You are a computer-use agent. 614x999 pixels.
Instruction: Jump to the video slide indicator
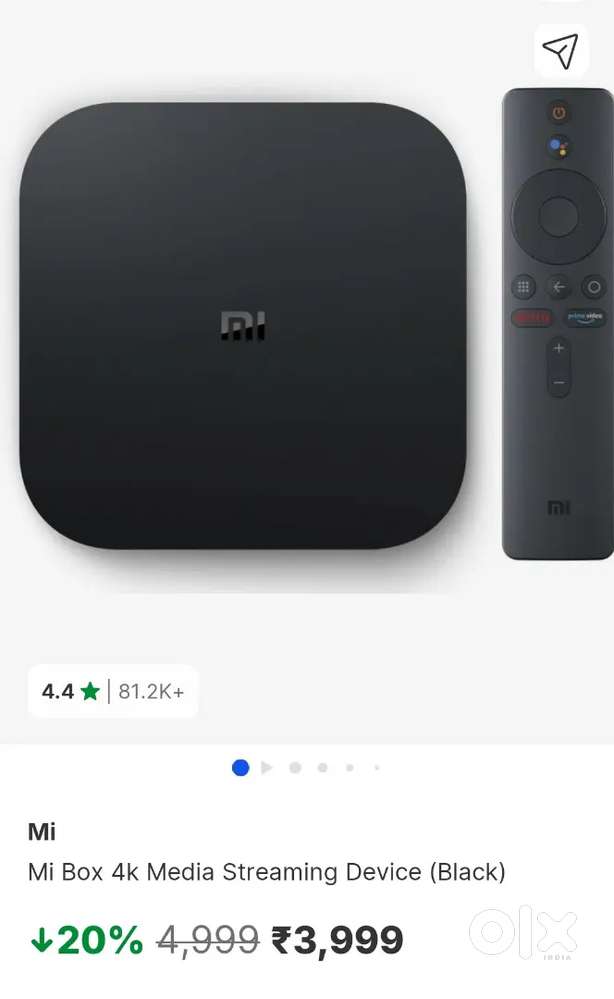(266, 768)
